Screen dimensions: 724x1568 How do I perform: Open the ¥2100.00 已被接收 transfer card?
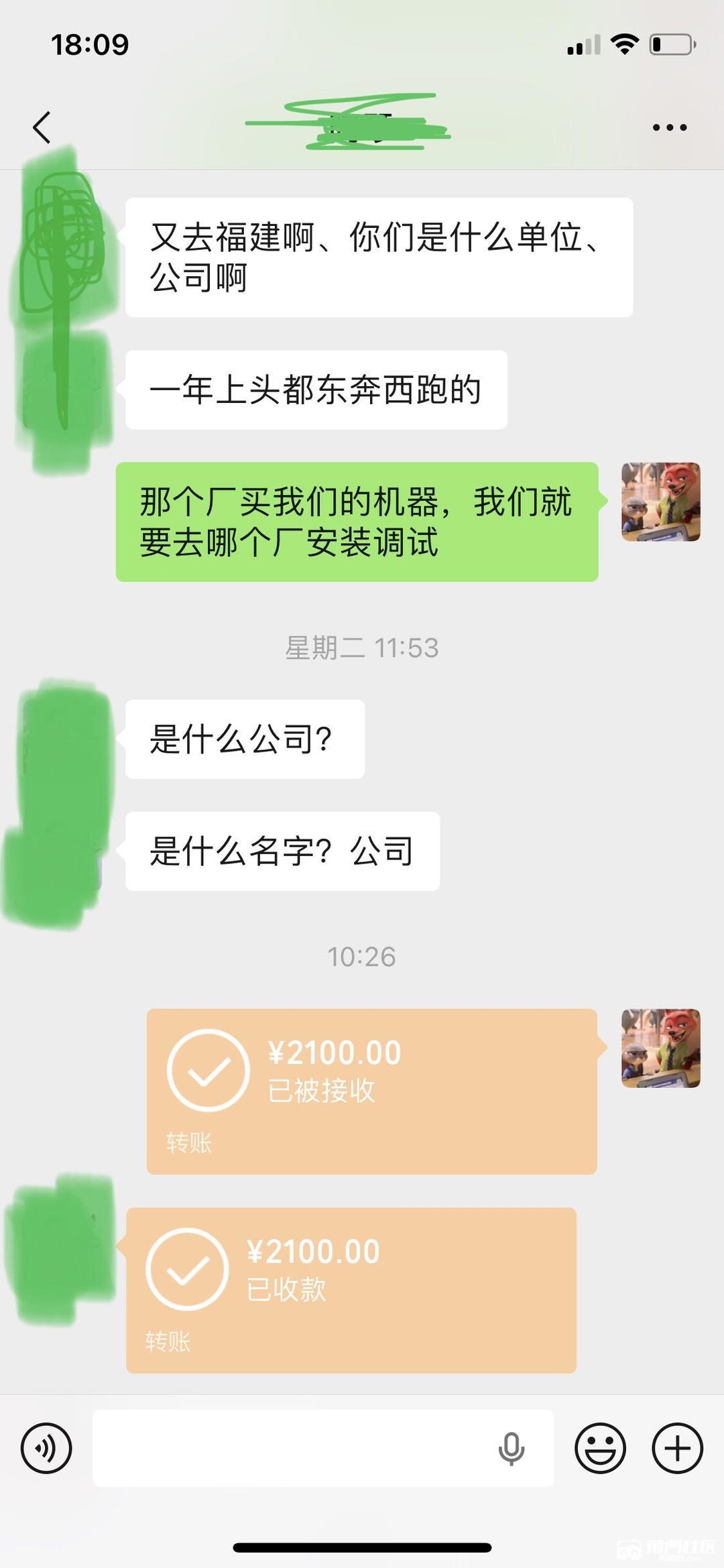371,1091
